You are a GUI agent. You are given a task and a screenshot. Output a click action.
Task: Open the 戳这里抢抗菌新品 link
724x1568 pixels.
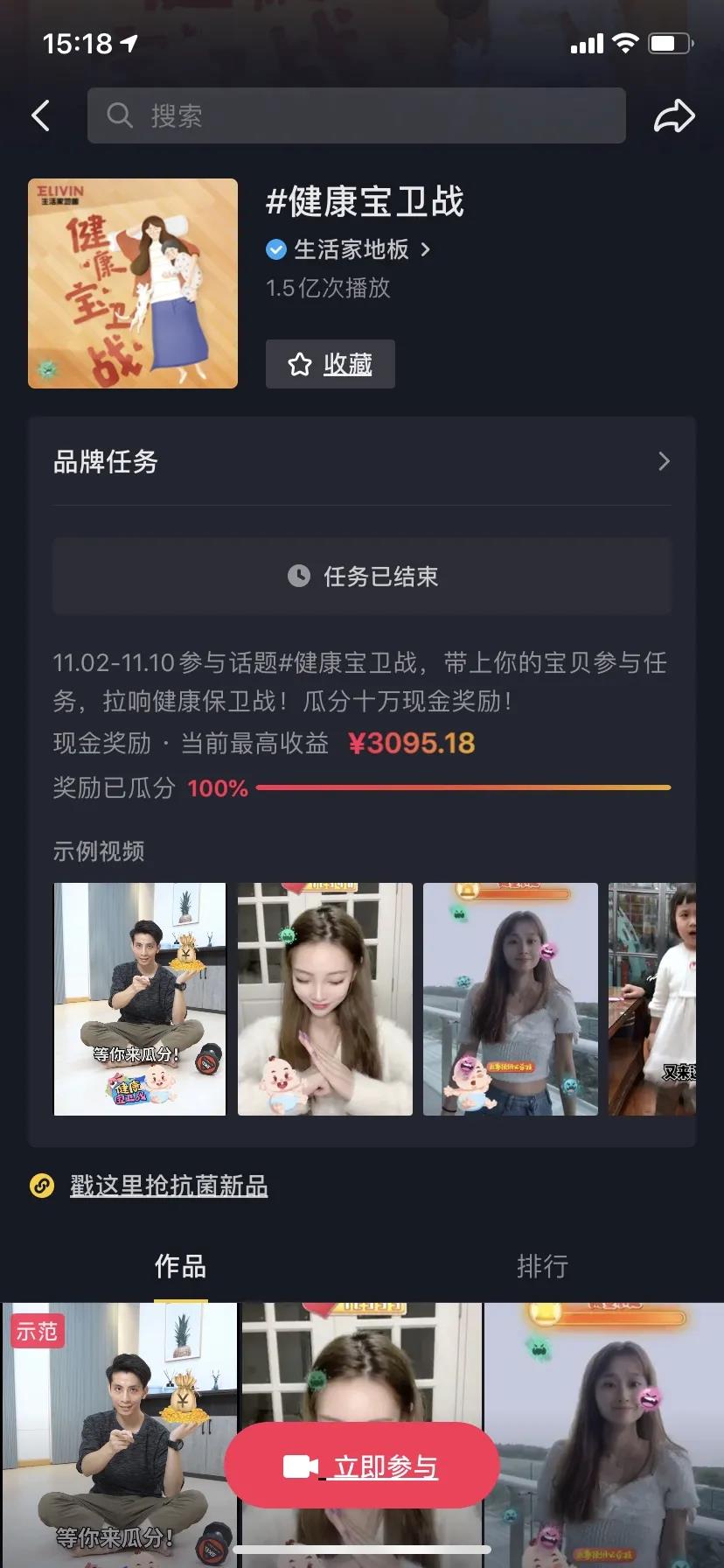[x=168, y=1186]
